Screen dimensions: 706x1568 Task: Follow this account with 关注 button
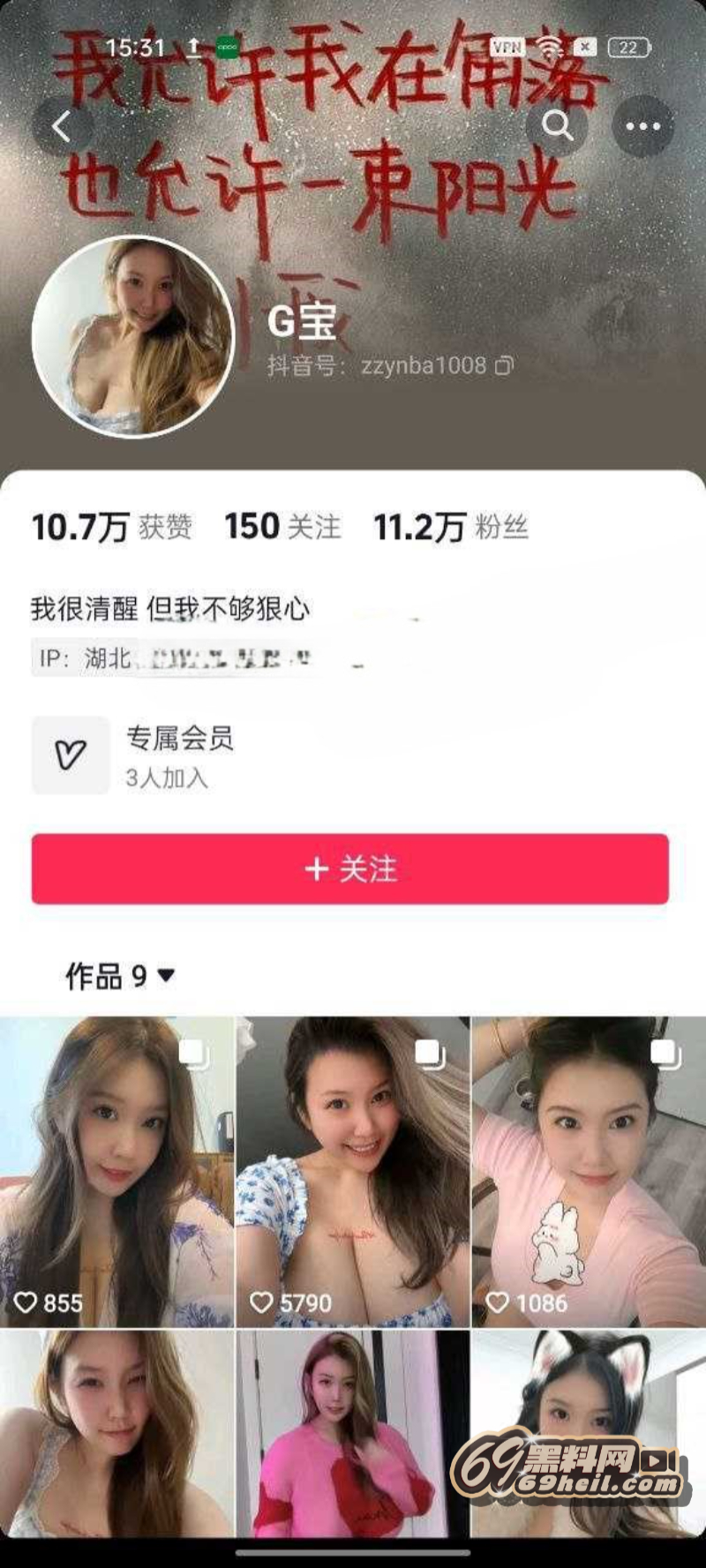[350, 869]
